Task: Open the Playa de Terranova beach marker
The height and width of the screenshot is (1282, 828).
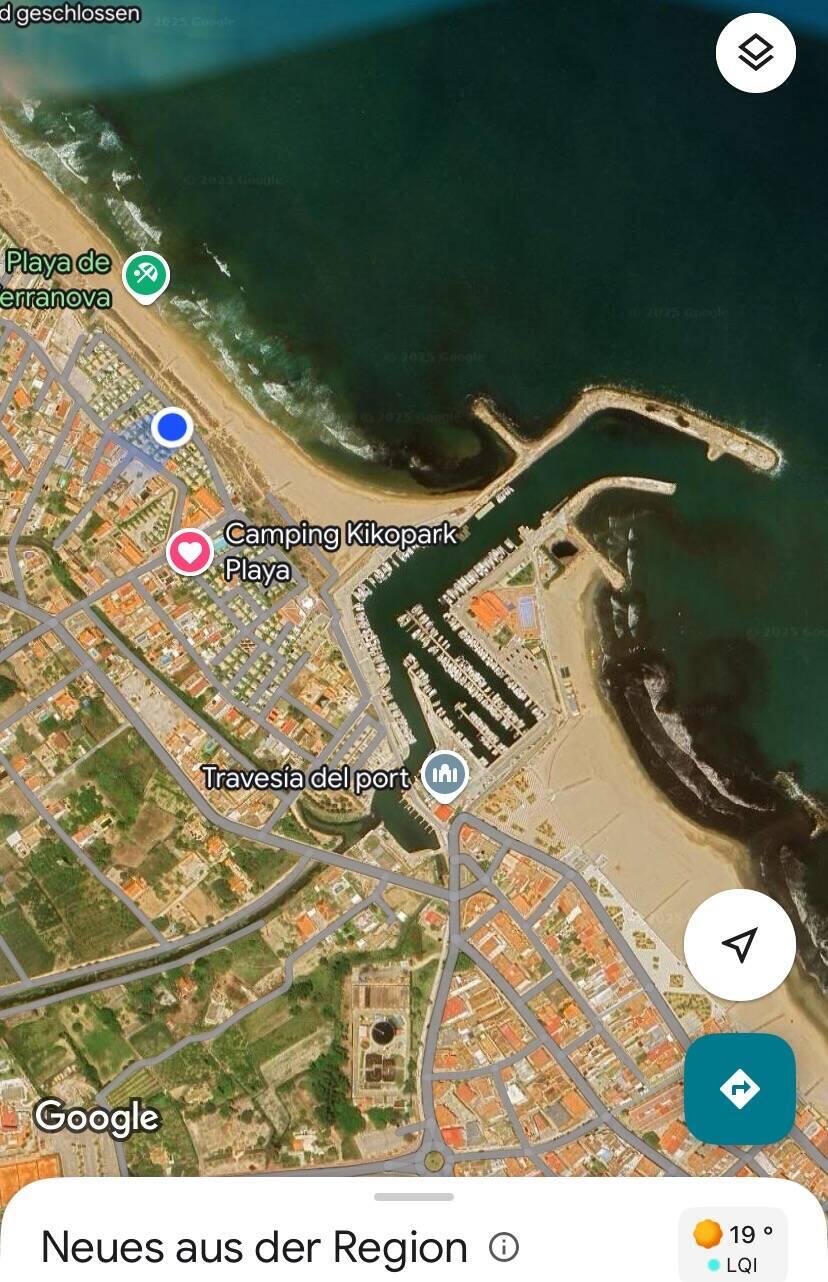Action: tap(146, 275)
